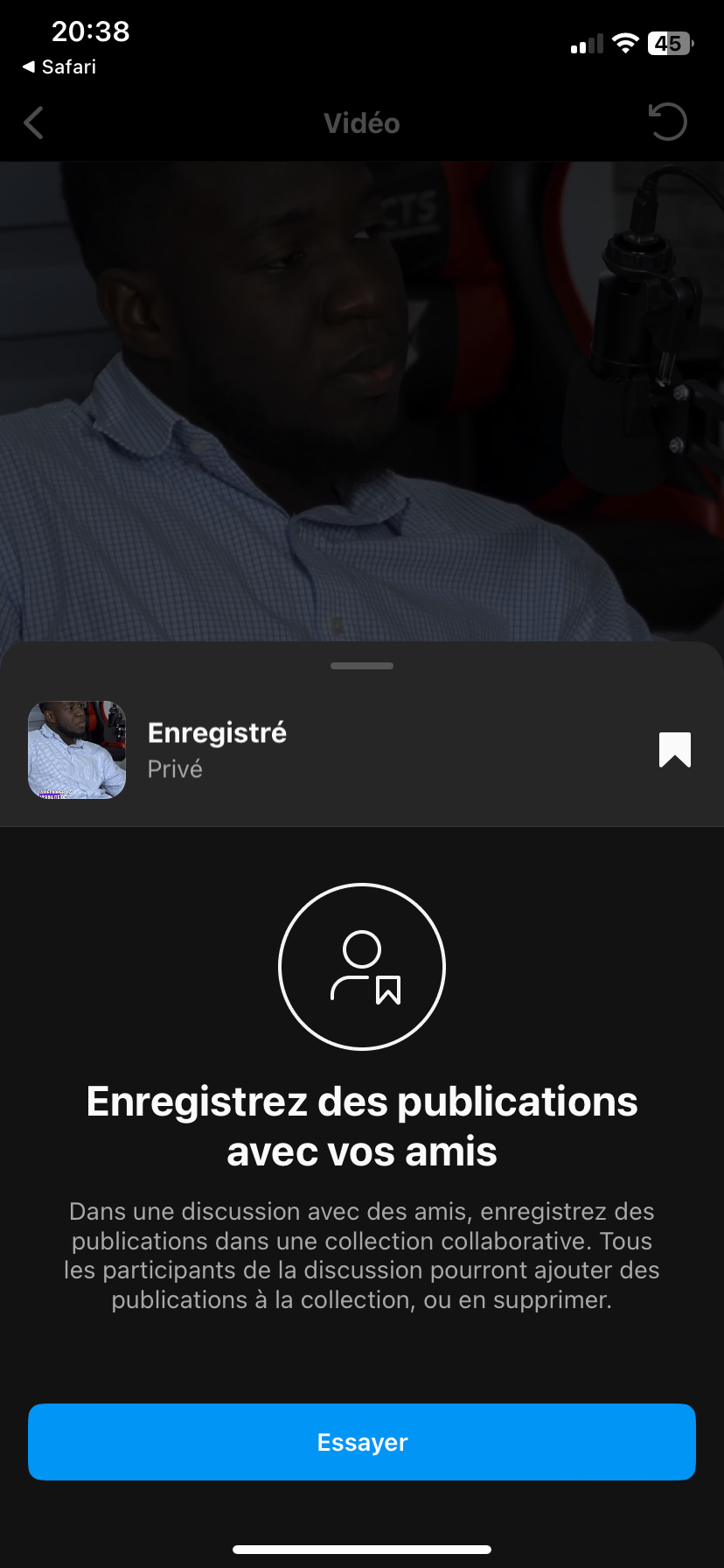Remove the post from Enregistré via bookmark
The image size is (724, 1568).
coord(674,750)
